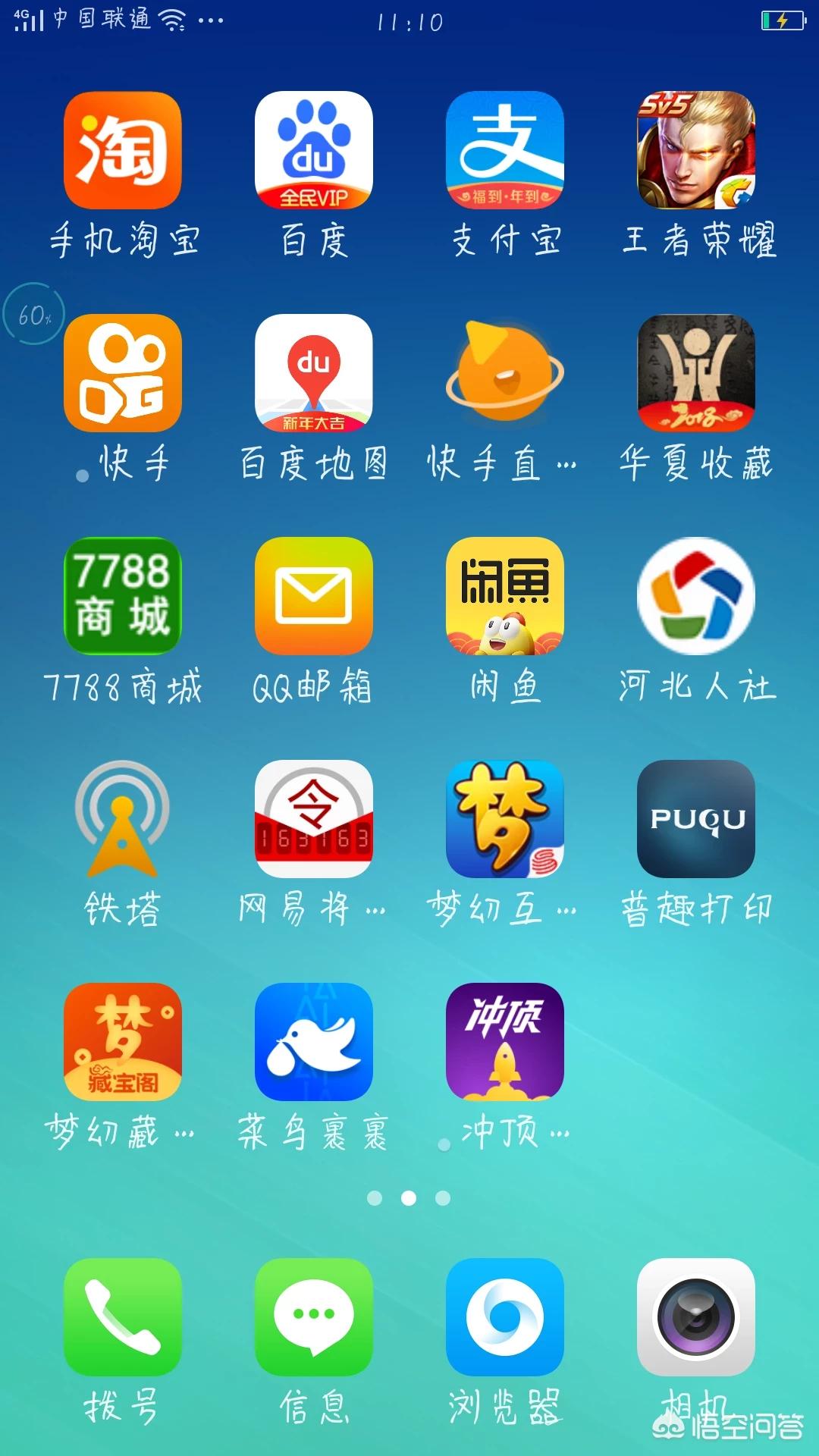Image resolution: width=819 pixels, height=1456 pixels.
Task: Launch the 闲鱼 app
Action: [x=505, y=596]
